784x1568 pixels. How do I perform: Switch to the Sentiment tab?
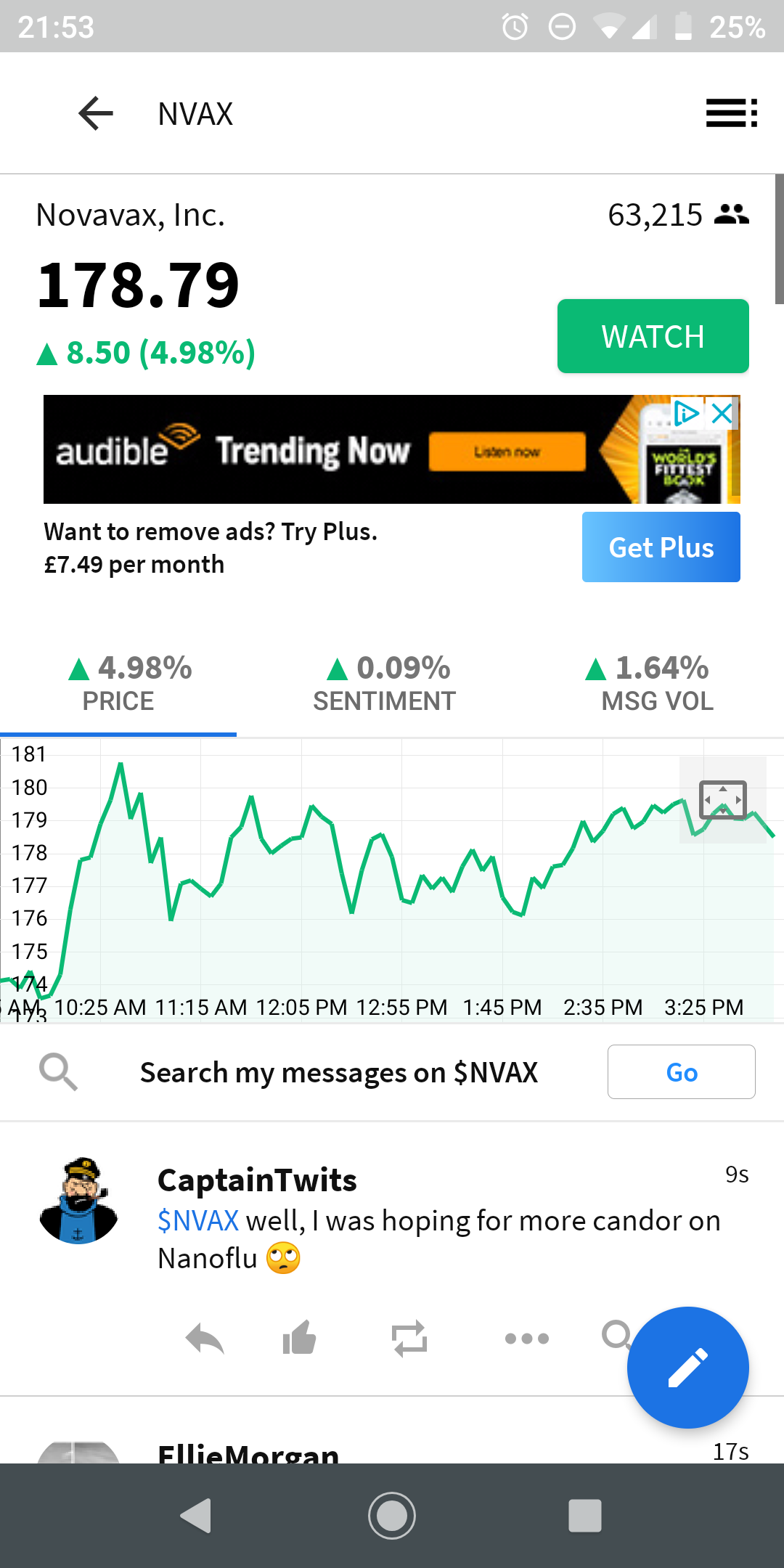point(384,684)
